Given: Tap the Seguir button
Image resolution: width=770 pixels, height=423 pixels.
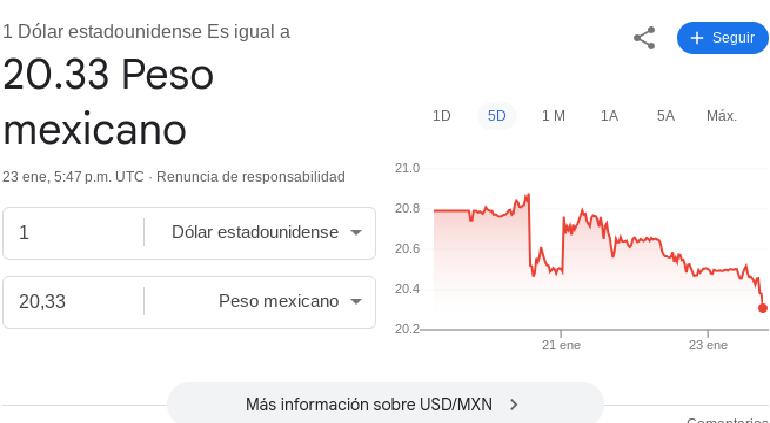Looking at the screenshot, I should [721, 38].
